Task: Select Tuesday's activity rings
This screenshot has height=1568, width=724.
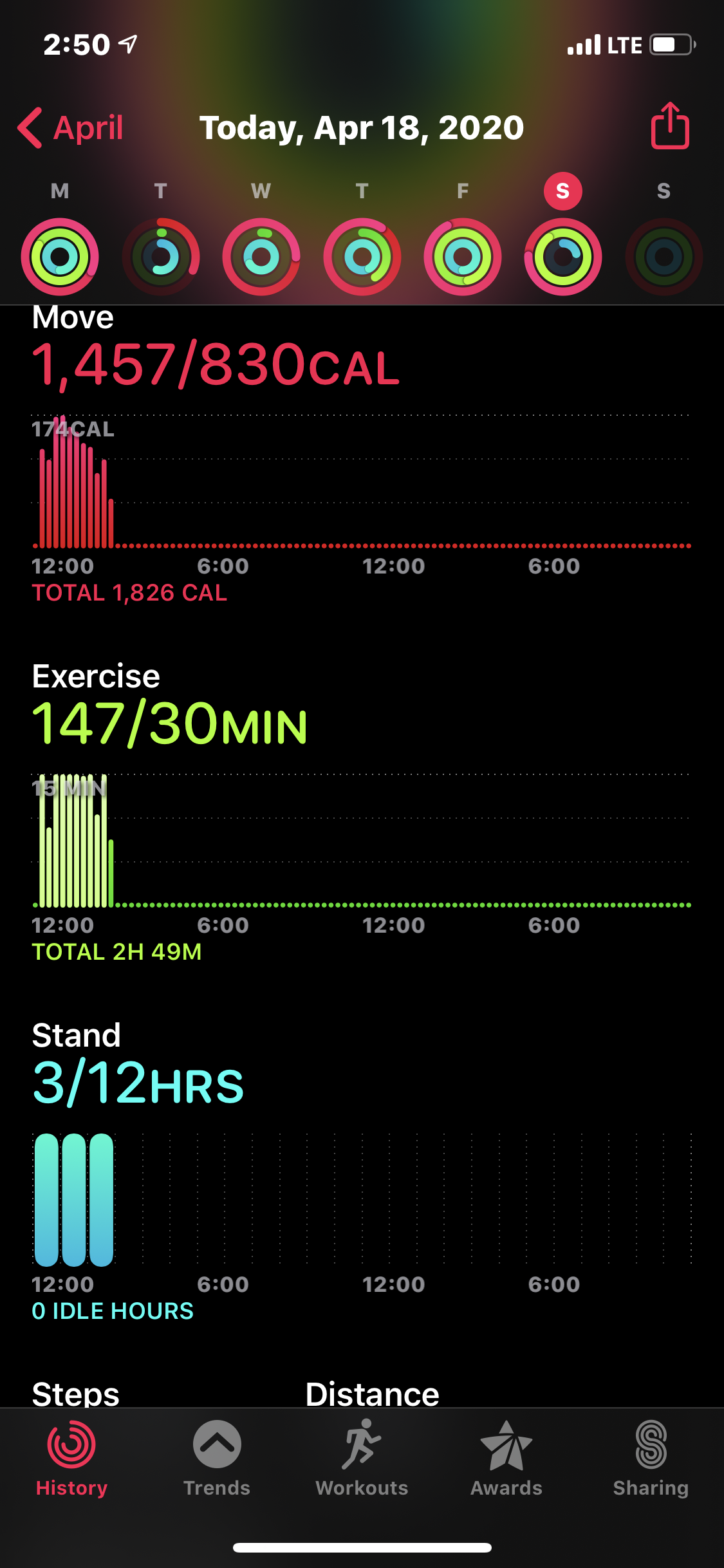Action: 161,256
